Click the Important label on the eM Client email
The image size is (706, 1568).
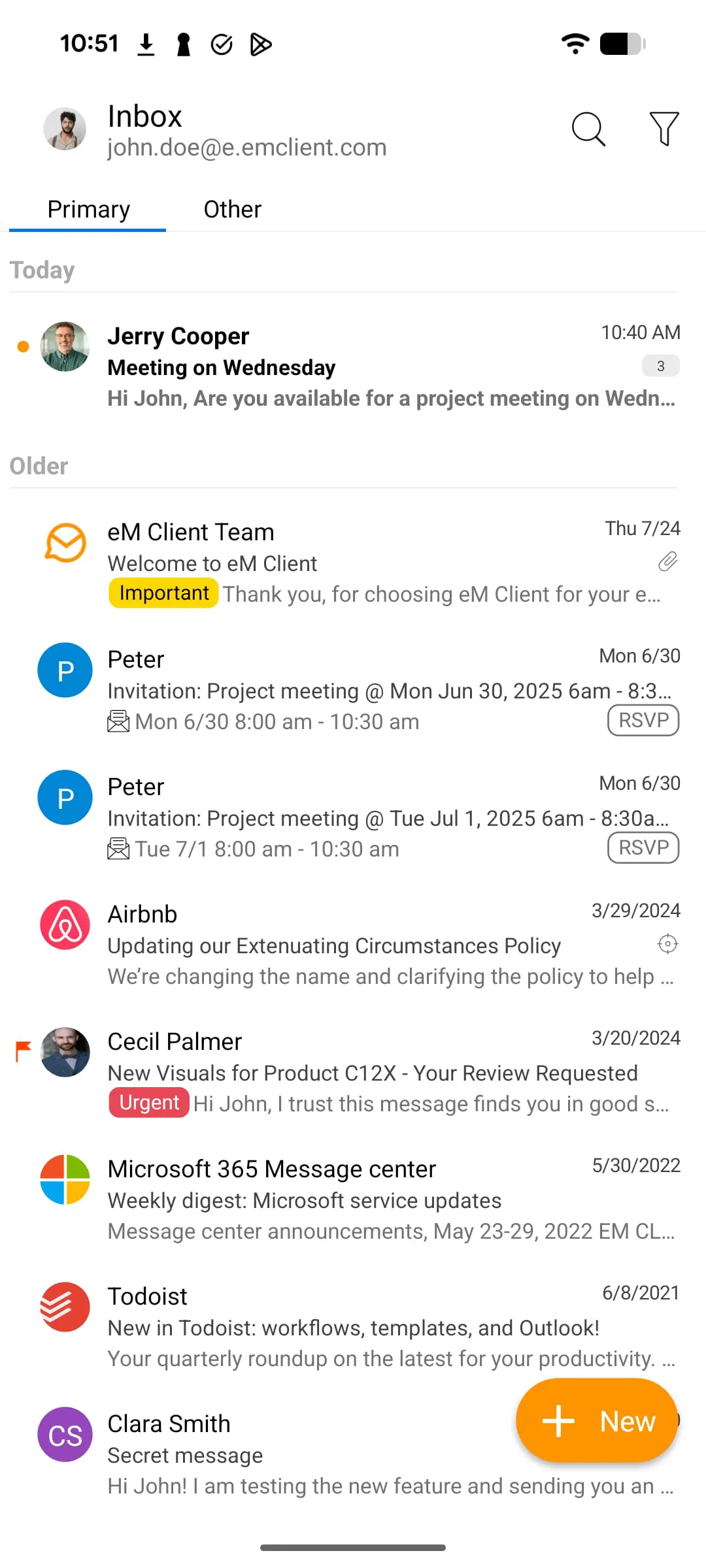pyautogui.click(x=163, y=593)
